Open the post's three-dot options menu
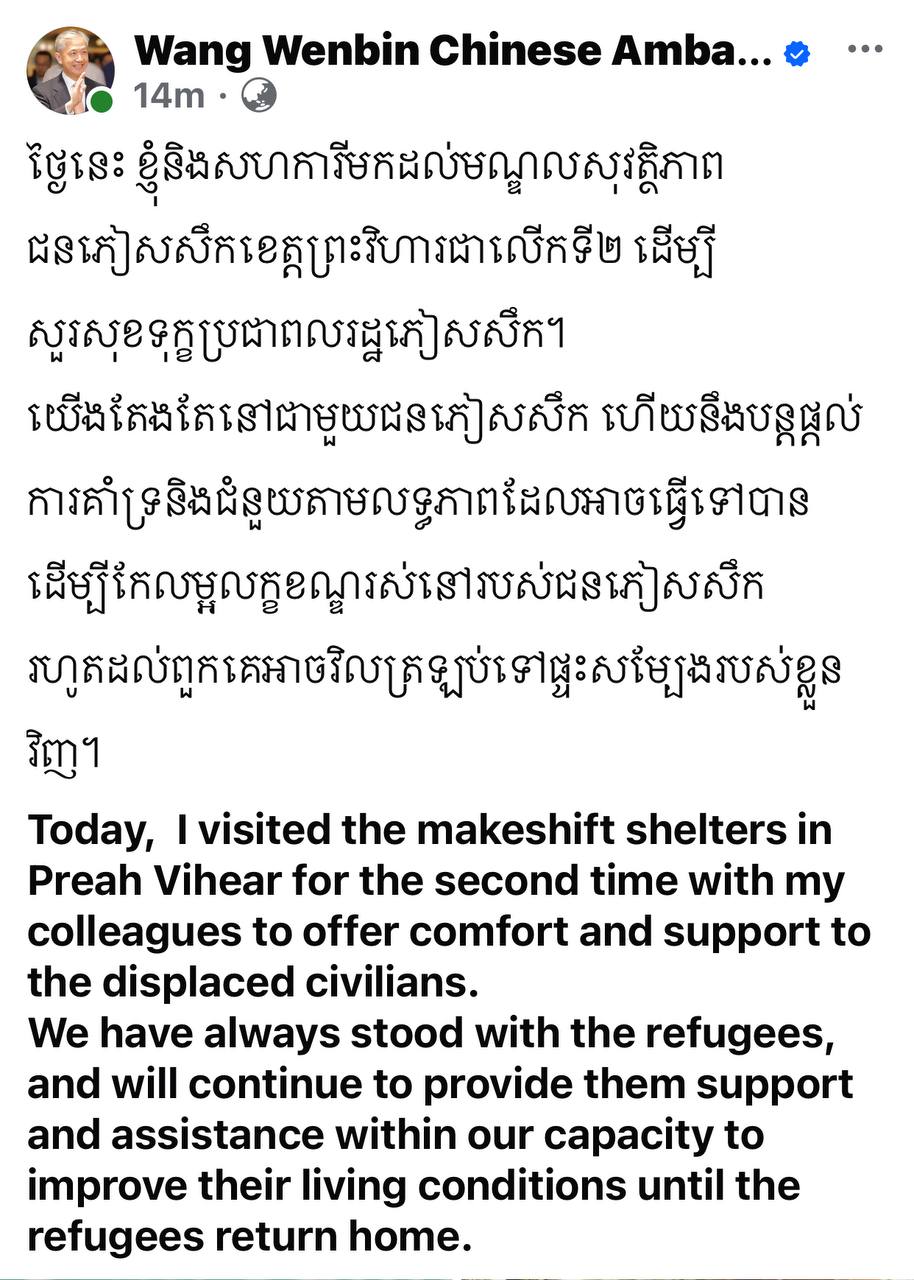Image resolution: width=914 pixels, height=1280 pixels. pos(864,50)
